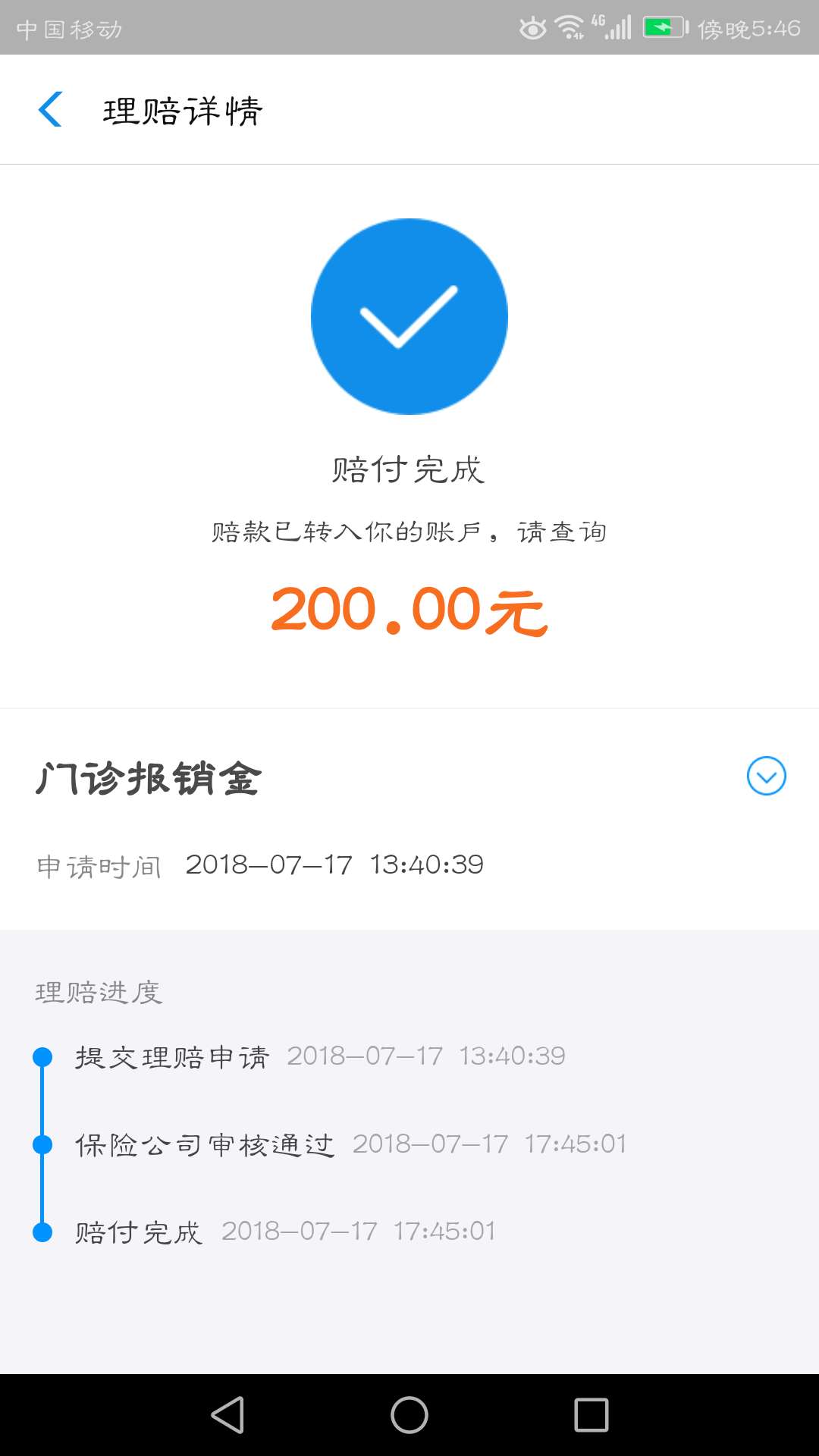Image resolution: width=819 pixels, height=1456 pixels.
Task: Click the blue claim progress timeline line
Action: (x=43, y=1103)
